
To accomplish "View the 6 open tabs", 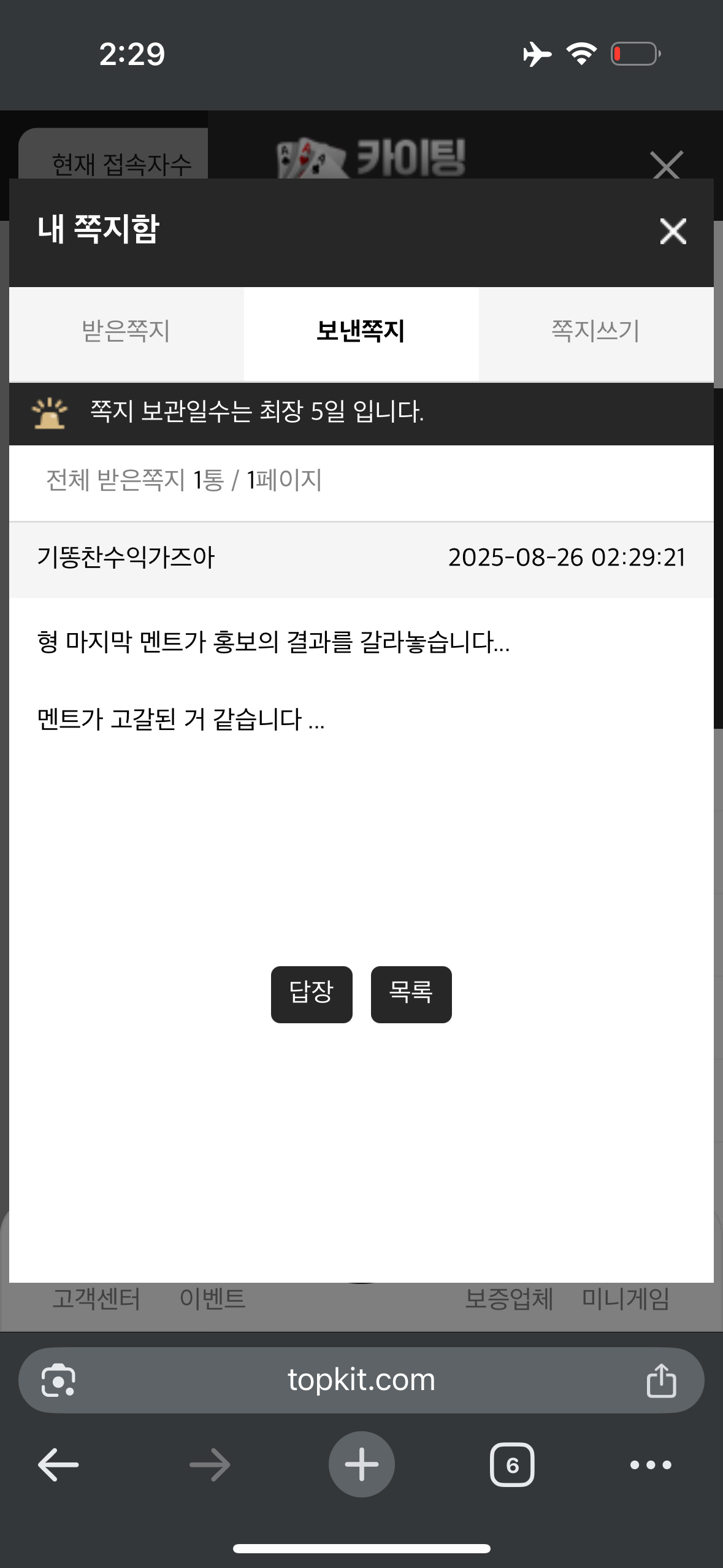I will click(x=512, y=1465).
